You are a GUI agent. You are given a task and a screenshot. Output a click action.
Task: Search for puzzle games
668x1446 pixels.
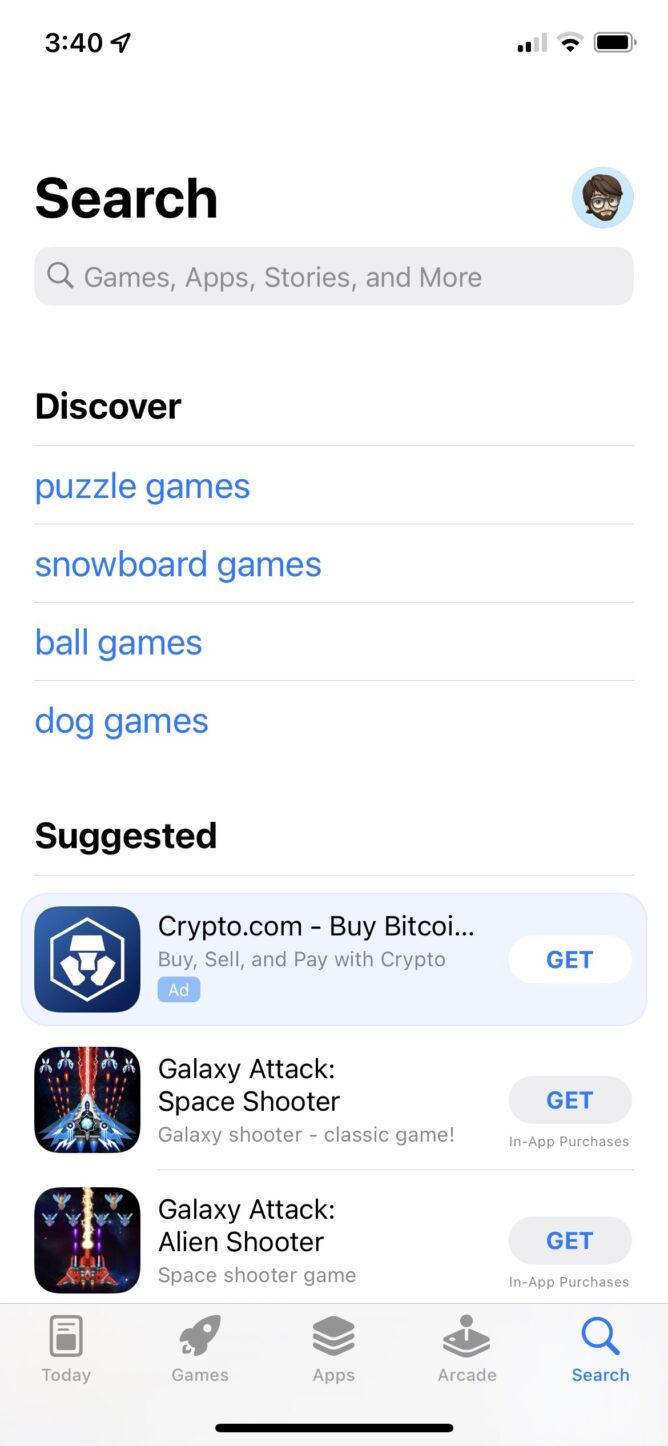point(142,487)
